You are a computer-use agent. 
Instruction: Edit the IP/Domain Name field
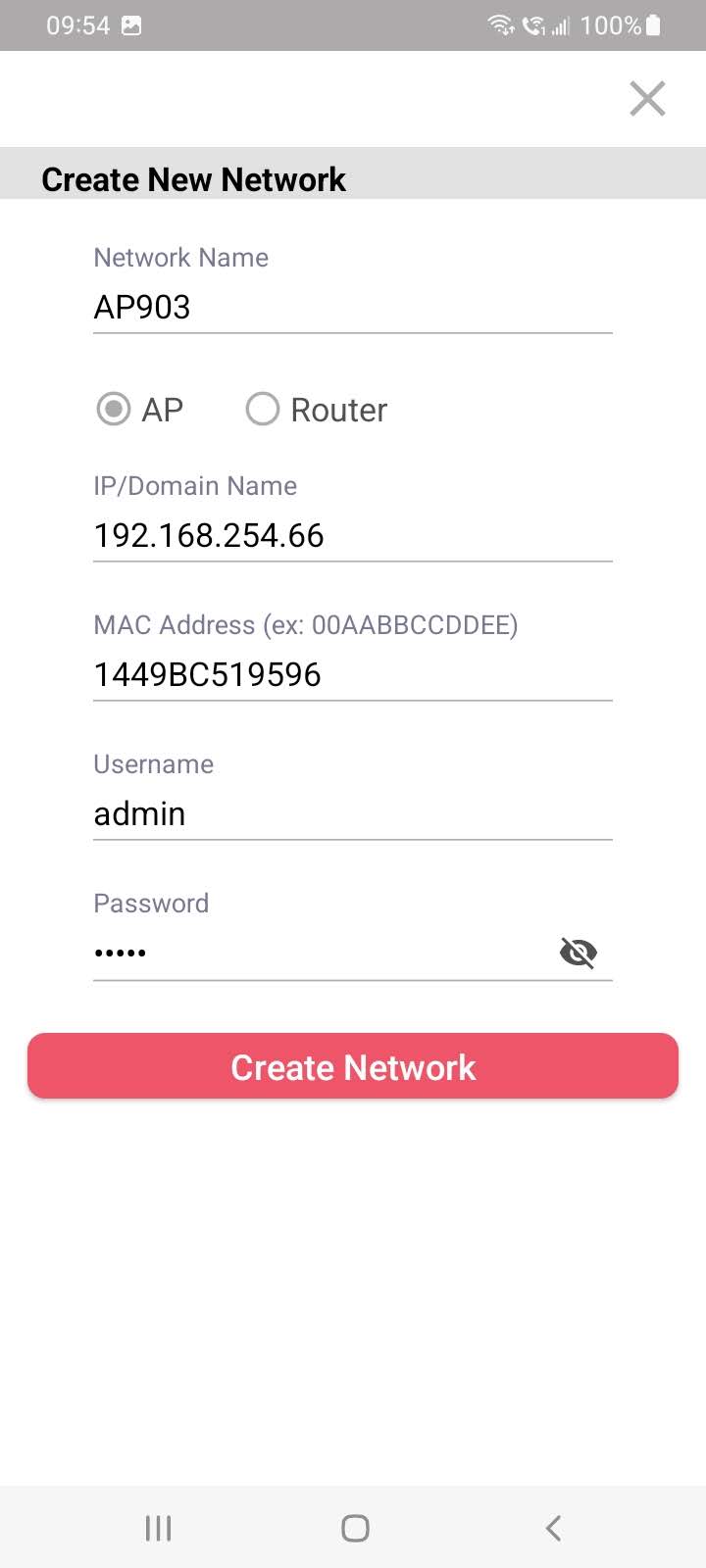click(351, 536)
